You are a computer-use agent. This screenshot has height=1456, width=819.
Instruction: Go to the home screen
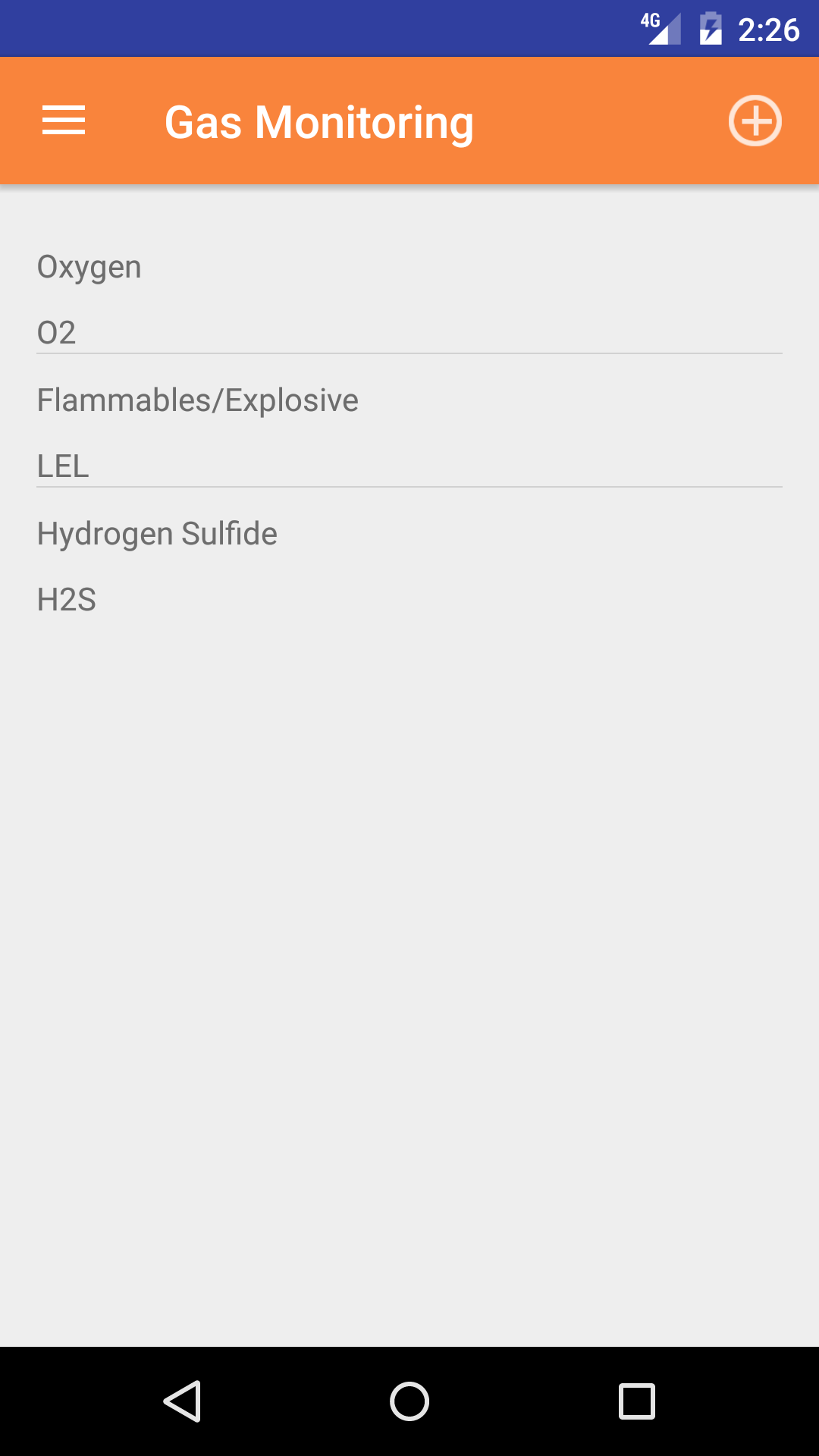[x=409, y=1401]
